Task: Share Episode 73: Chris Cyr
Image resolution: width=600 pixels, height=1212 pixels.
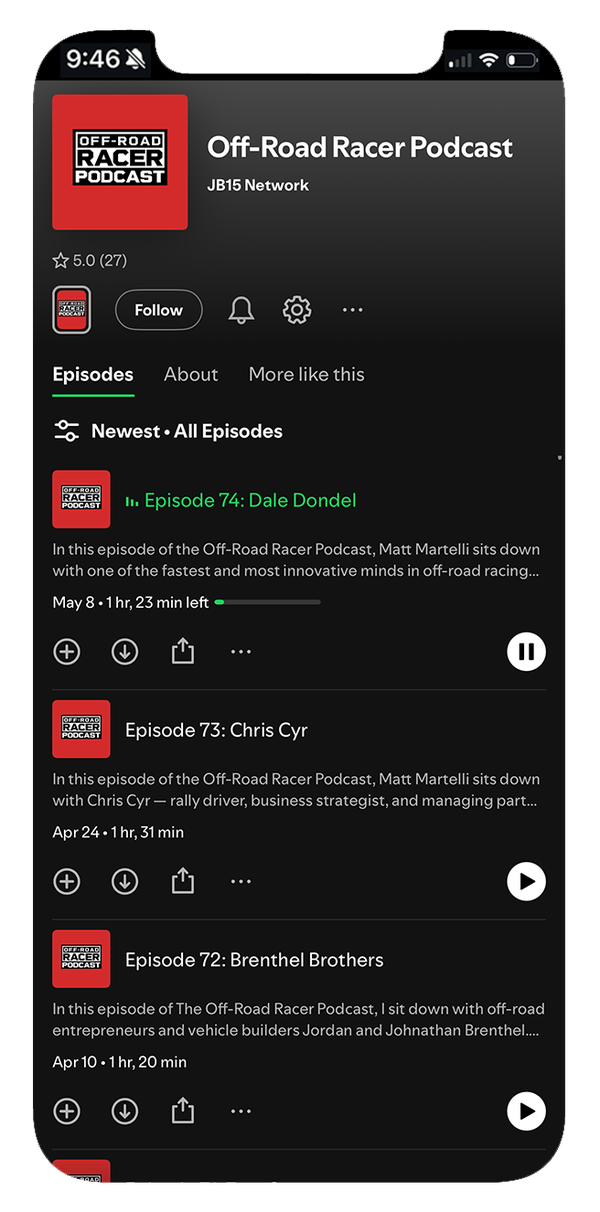Action: coord(182,882)
